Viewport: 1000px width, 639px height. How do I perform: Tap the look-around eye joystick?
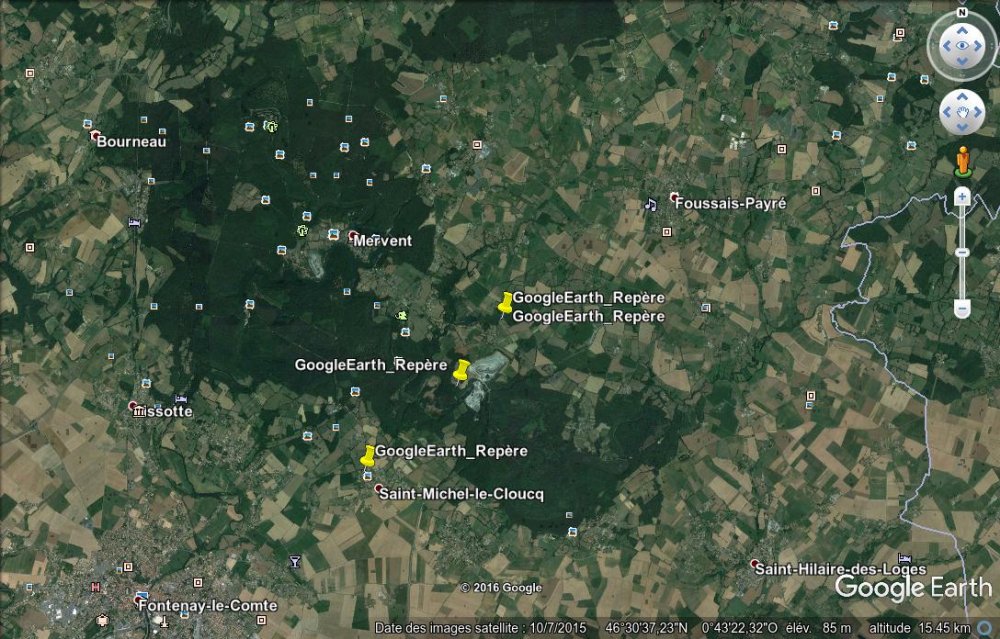click(x=962, y=46)
